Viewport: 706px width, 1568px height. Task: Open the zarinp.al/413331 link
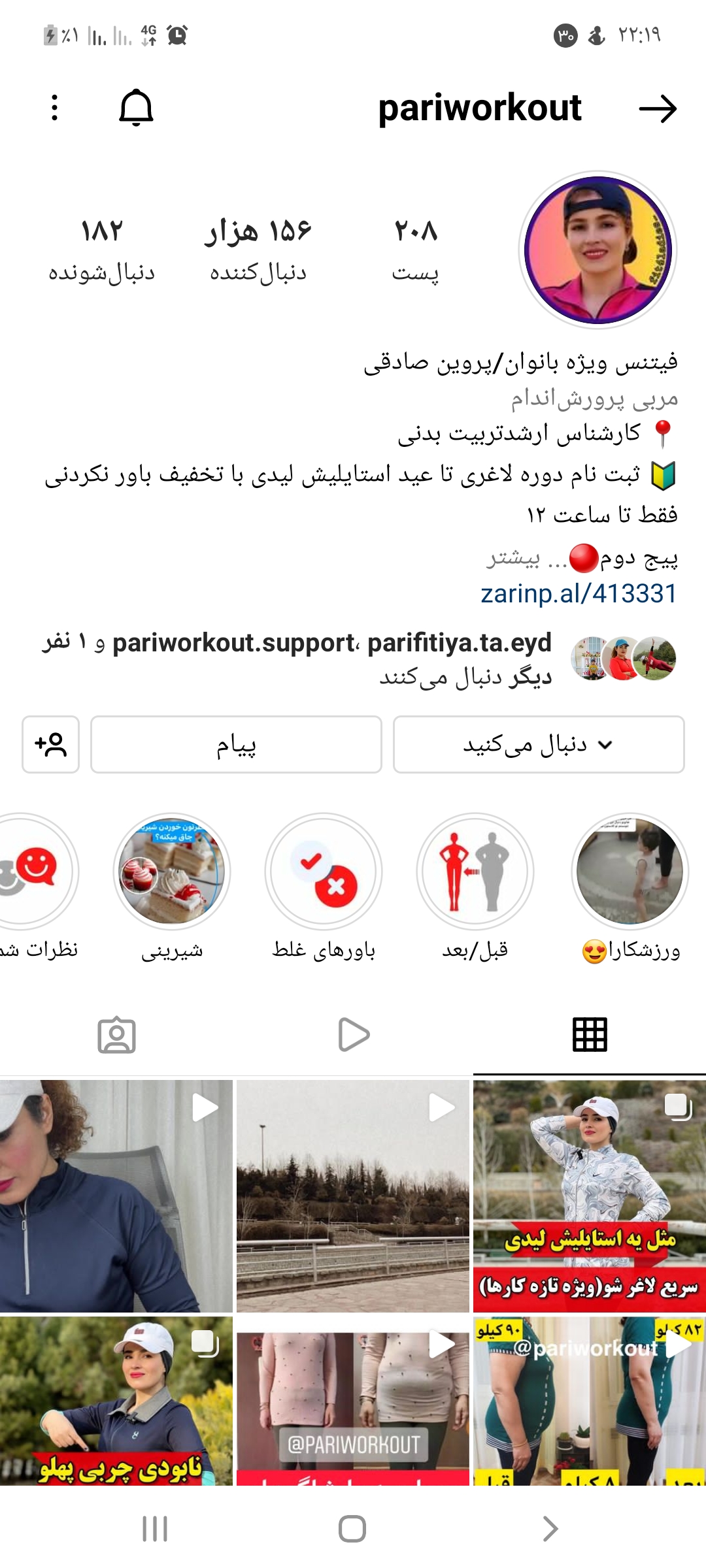tap(579, 593)
